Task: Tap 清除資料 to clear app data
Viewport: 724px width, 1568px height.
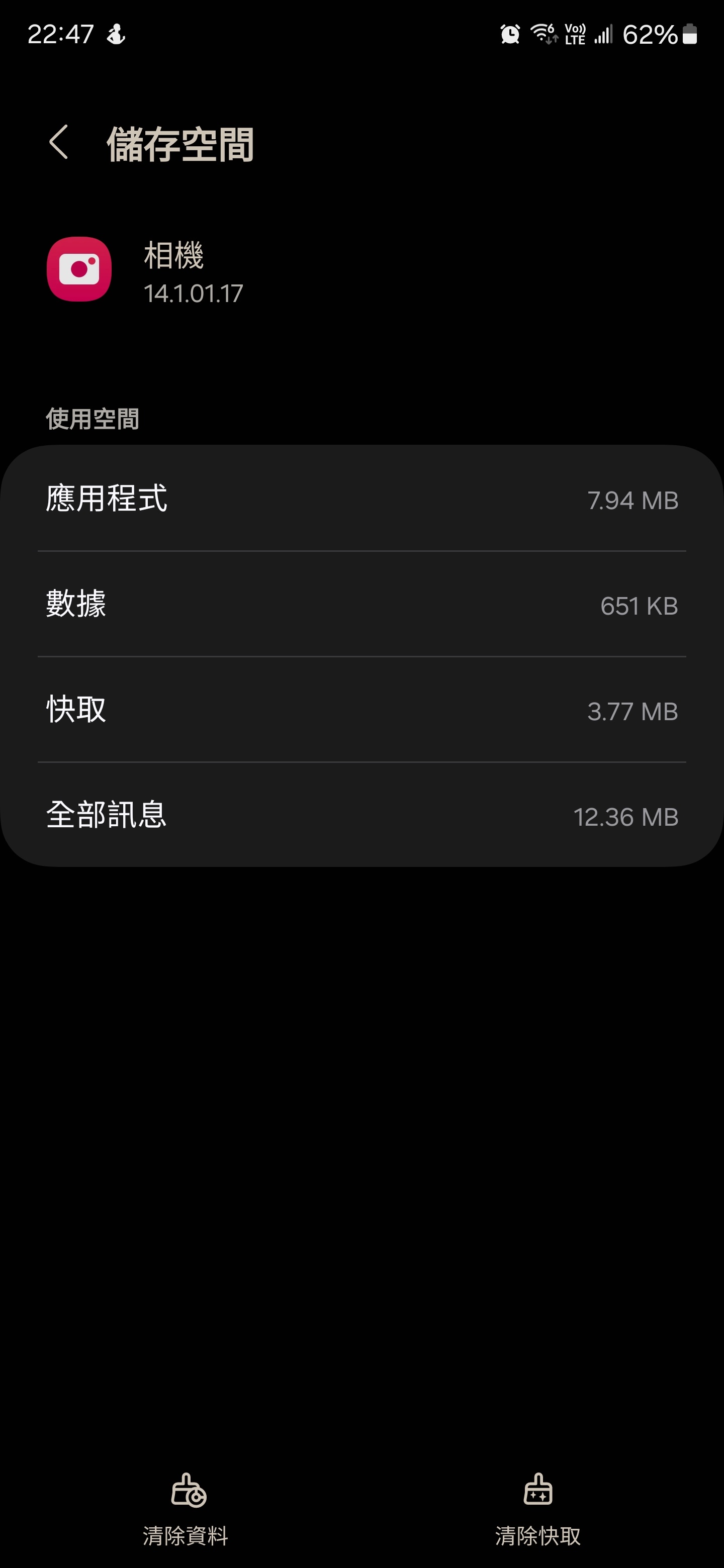Action: pyautogui.click(x=186, y=1508)
